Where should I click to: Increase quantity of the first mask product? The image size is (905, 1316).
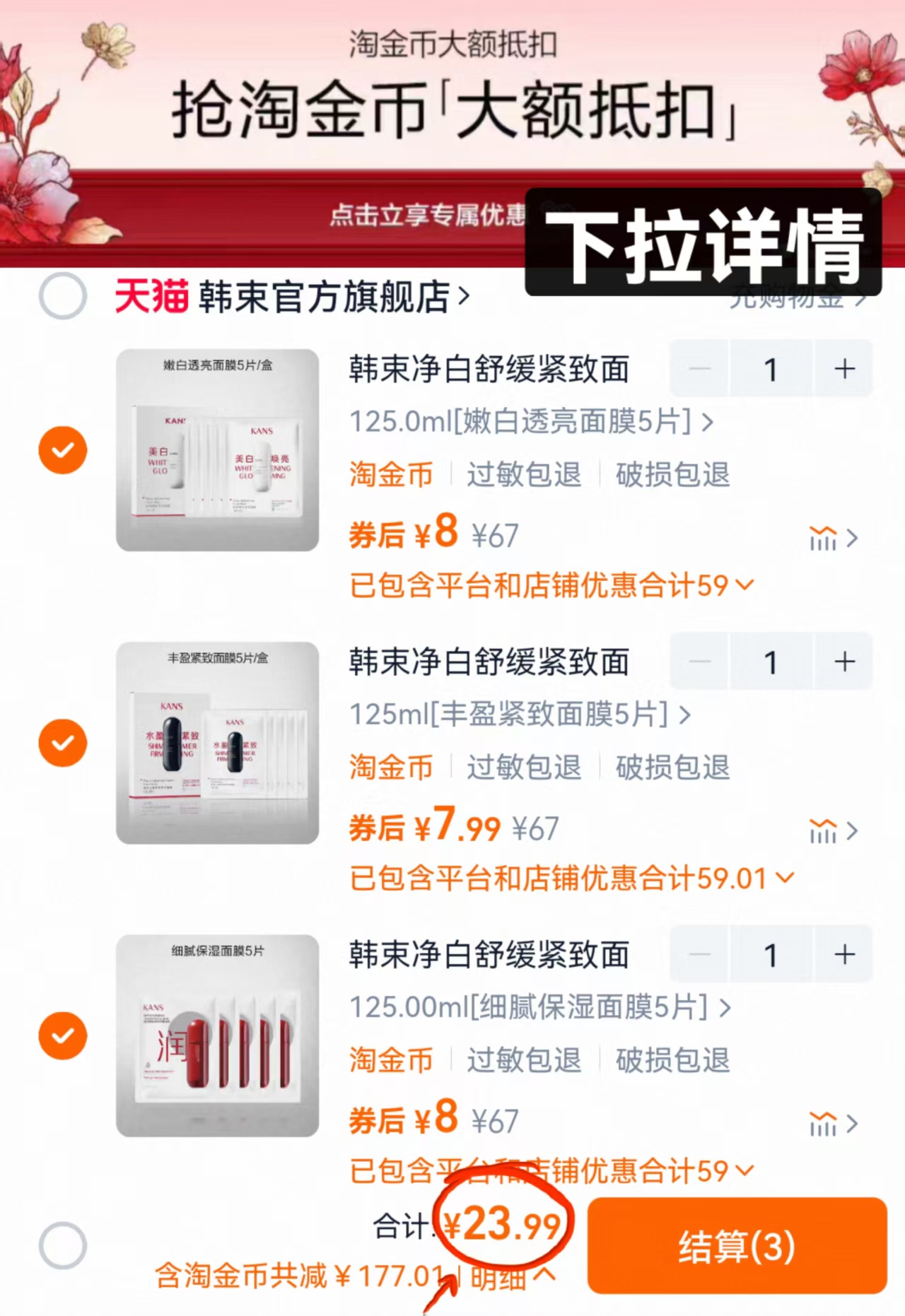click(x=843, y=369)
